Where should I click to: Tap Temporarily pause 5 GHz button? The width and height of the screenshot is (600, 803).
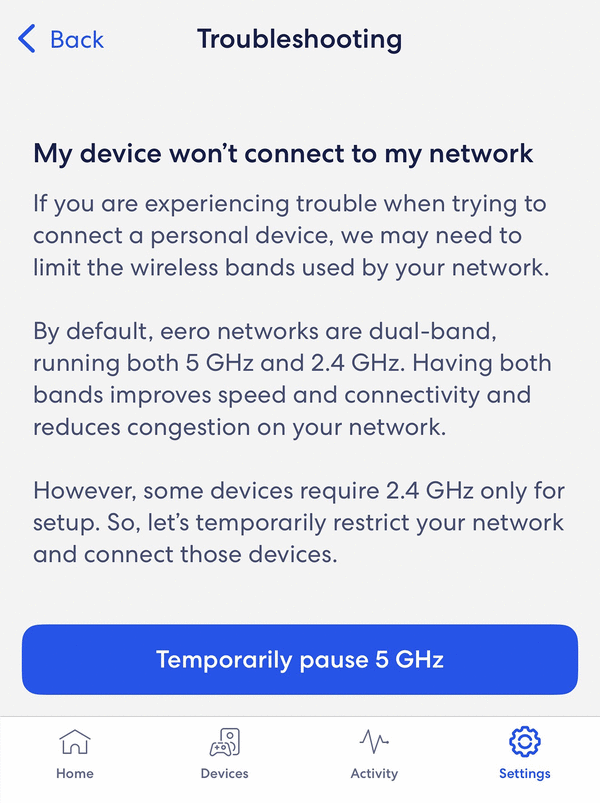(300, 660)
